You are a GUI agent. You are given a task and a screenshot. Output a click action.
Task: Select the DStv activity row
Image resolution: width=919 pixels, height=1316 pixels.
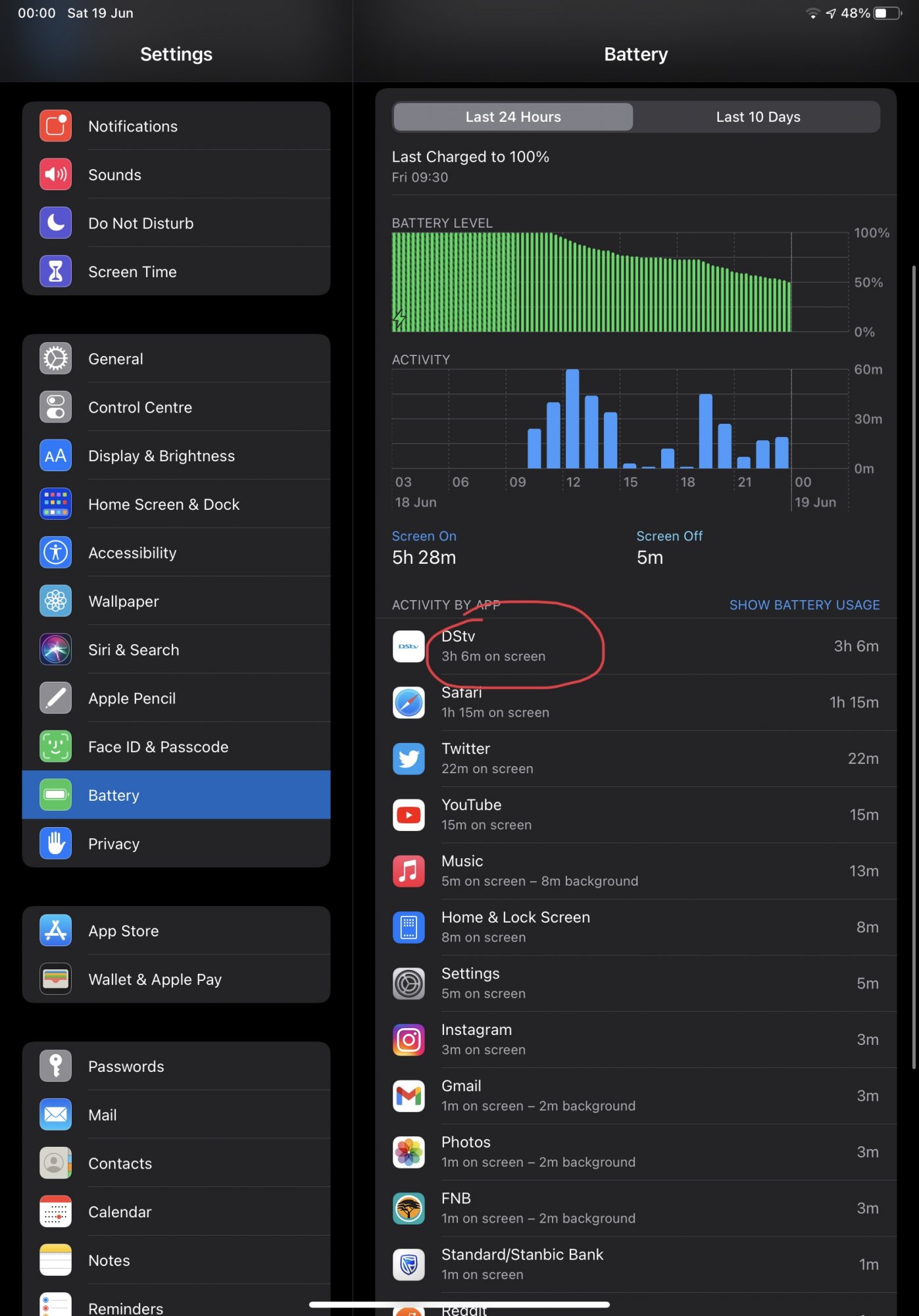tap(635, 646)
